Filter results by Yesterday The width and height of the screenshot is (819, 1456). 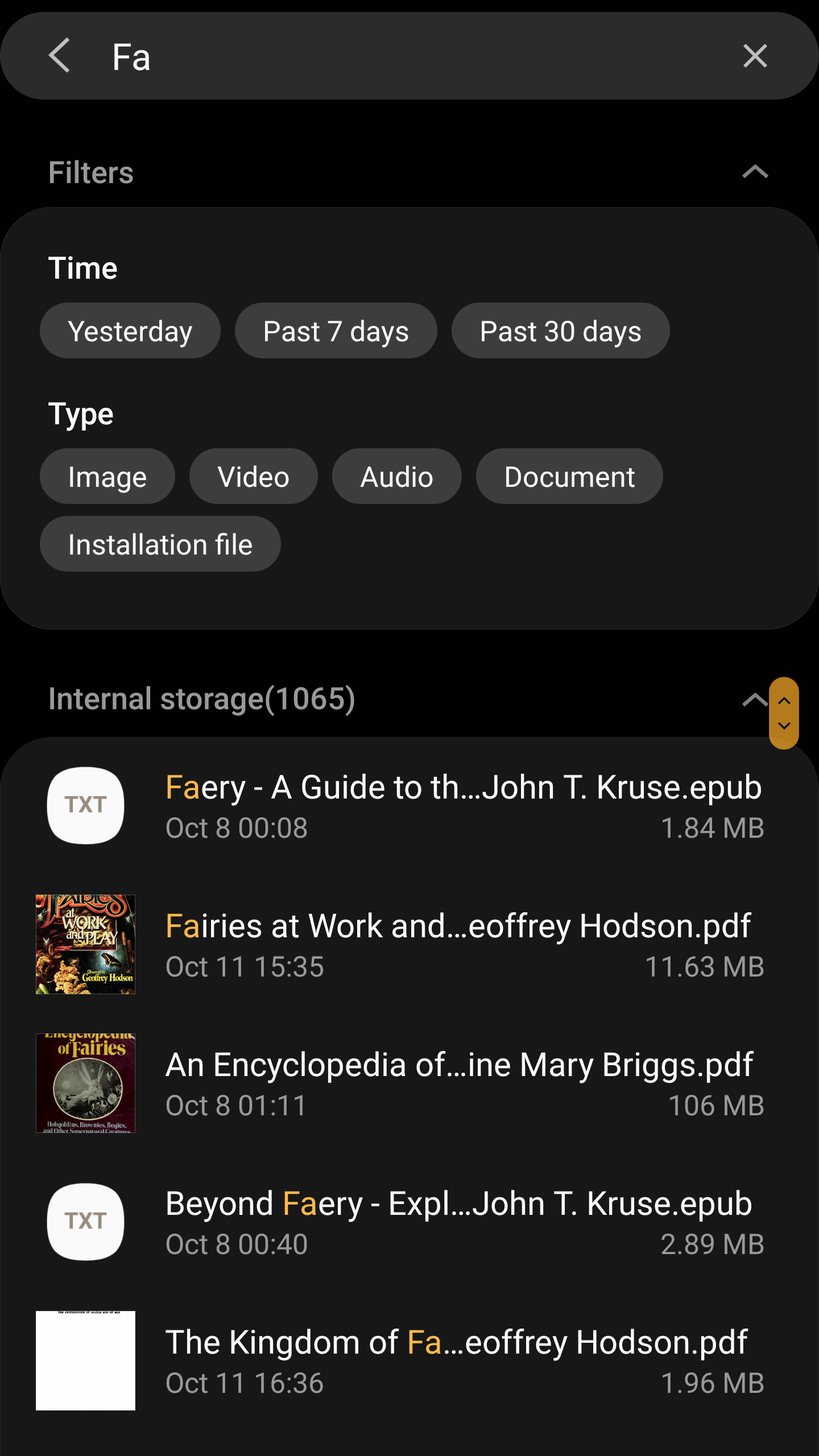[130, 331]
